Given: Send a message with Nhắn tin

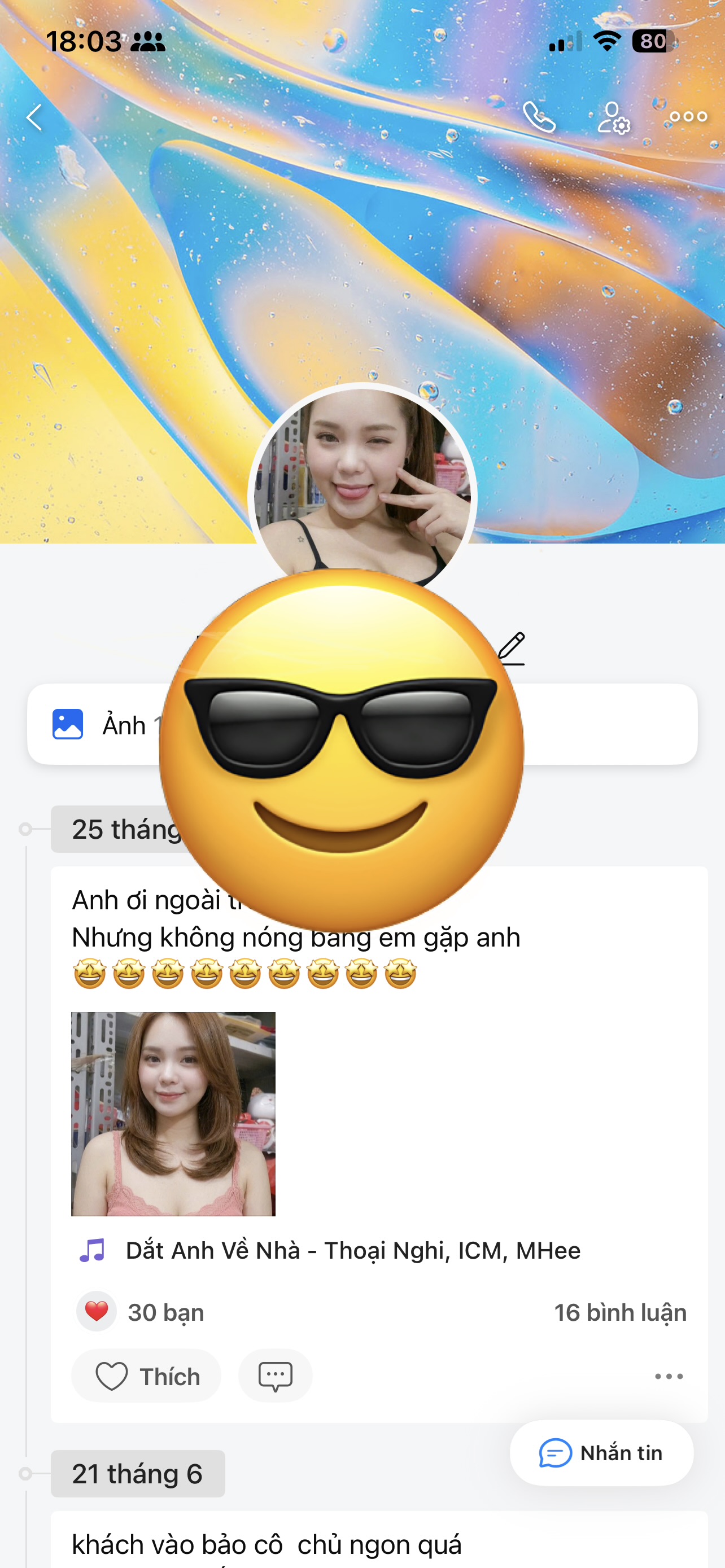Looking at the screenshot, I should pos(601,1453).
